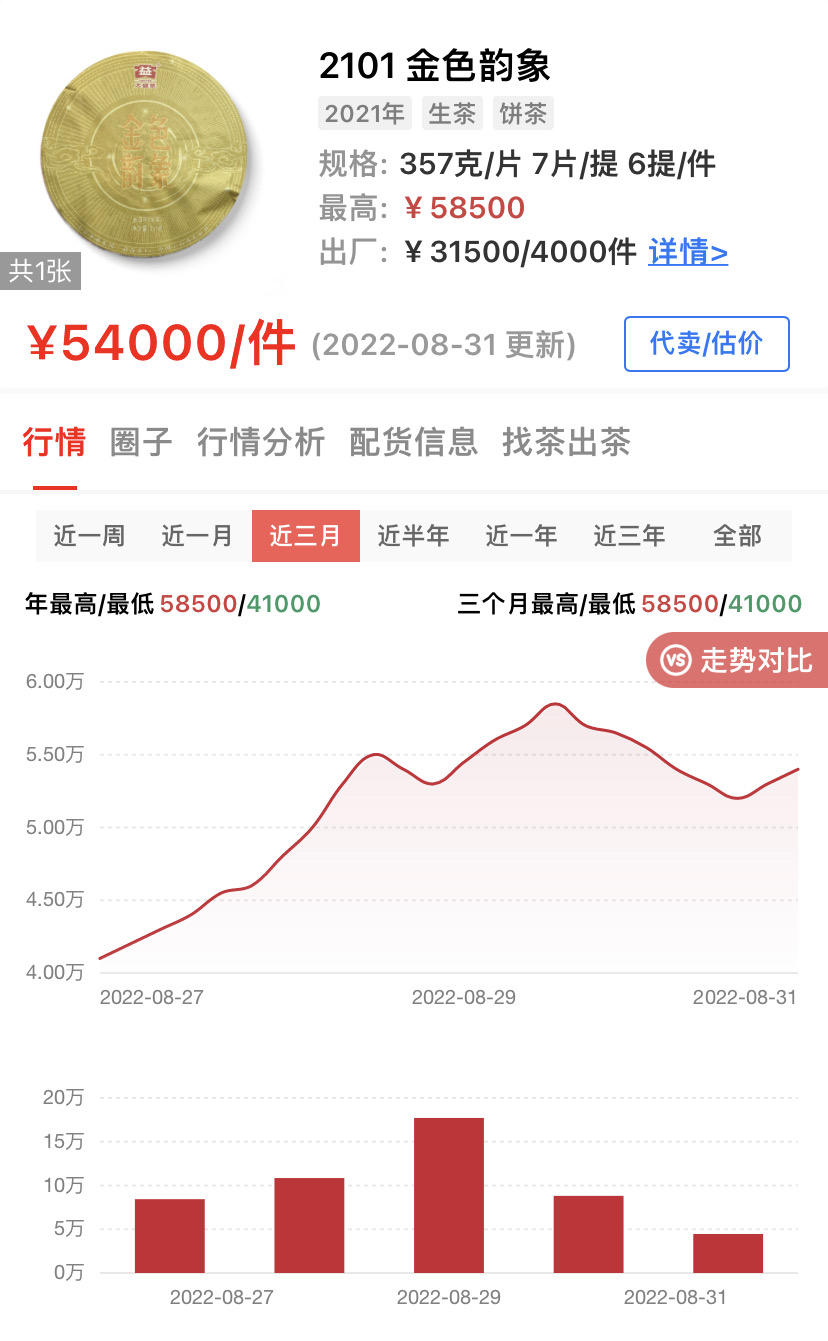
Task: Open the 详情 link for factory price
Action: click(688, 252)
